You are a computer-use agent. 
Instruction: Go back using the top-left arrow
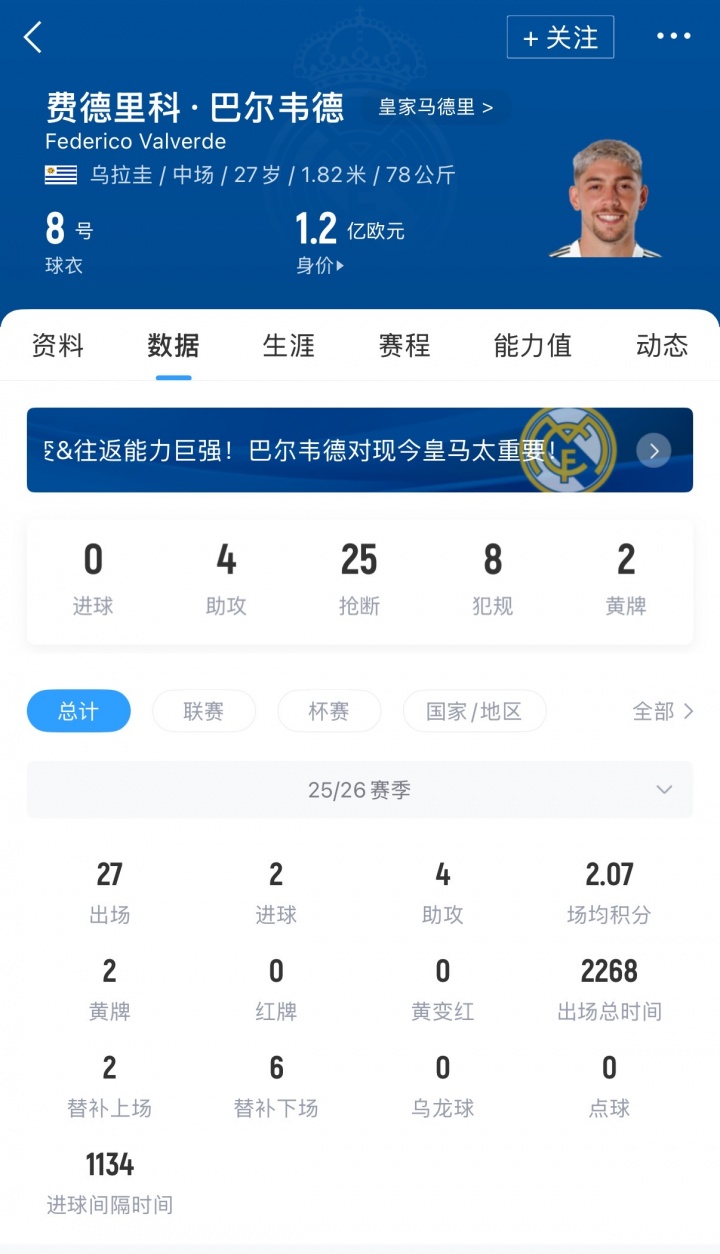(34, 38)
